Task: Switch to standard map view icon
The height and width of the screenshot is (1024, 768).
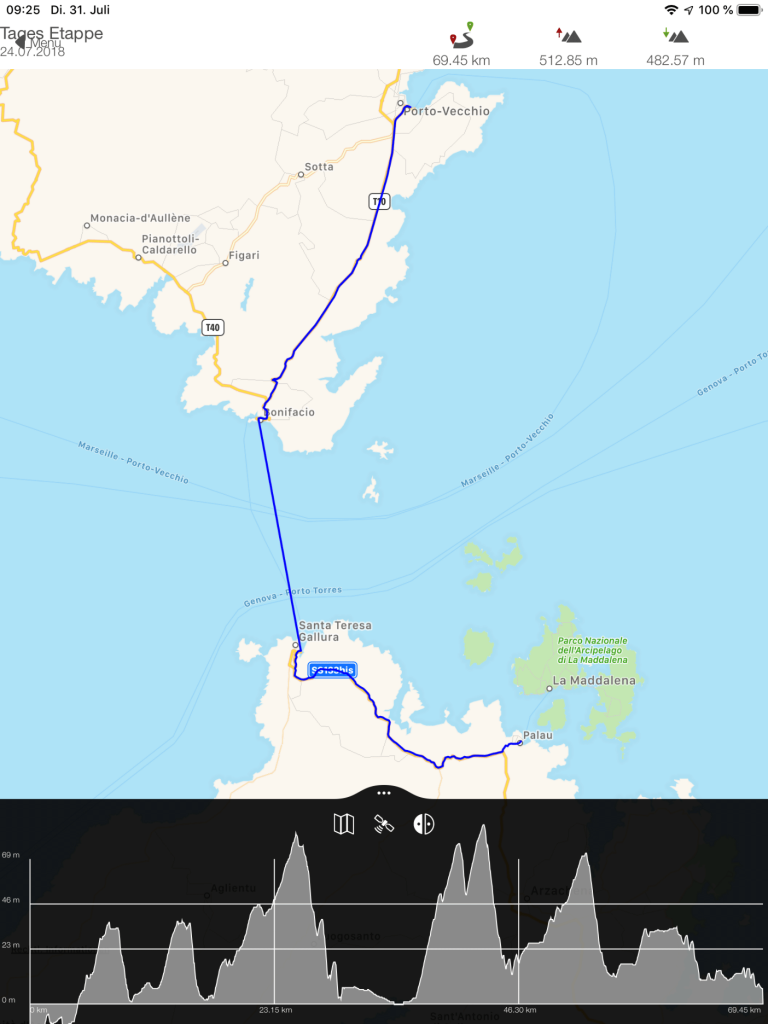Action: point(343,824)
